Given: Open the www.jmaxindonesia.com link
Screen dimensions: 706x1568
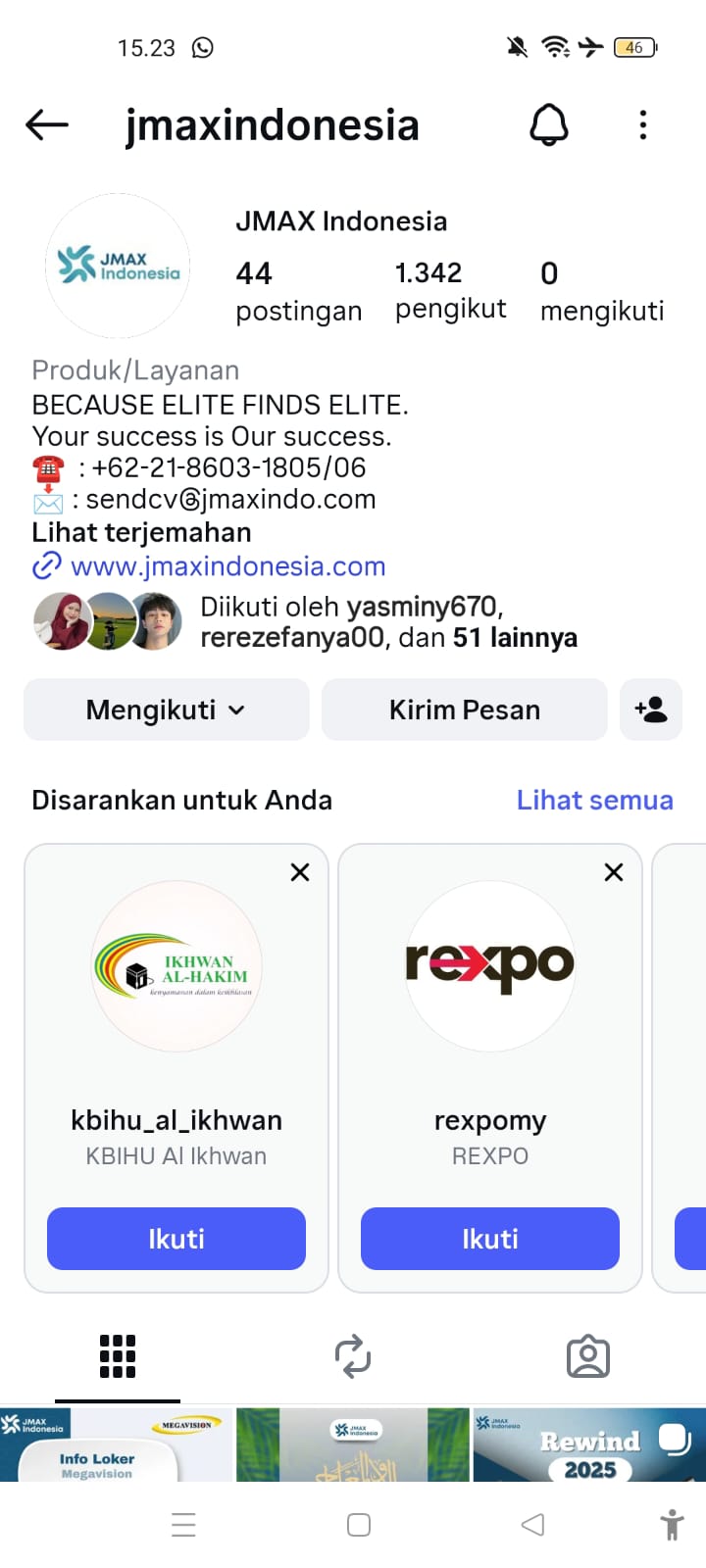Looking at the screenshot, I should point(227,566).
